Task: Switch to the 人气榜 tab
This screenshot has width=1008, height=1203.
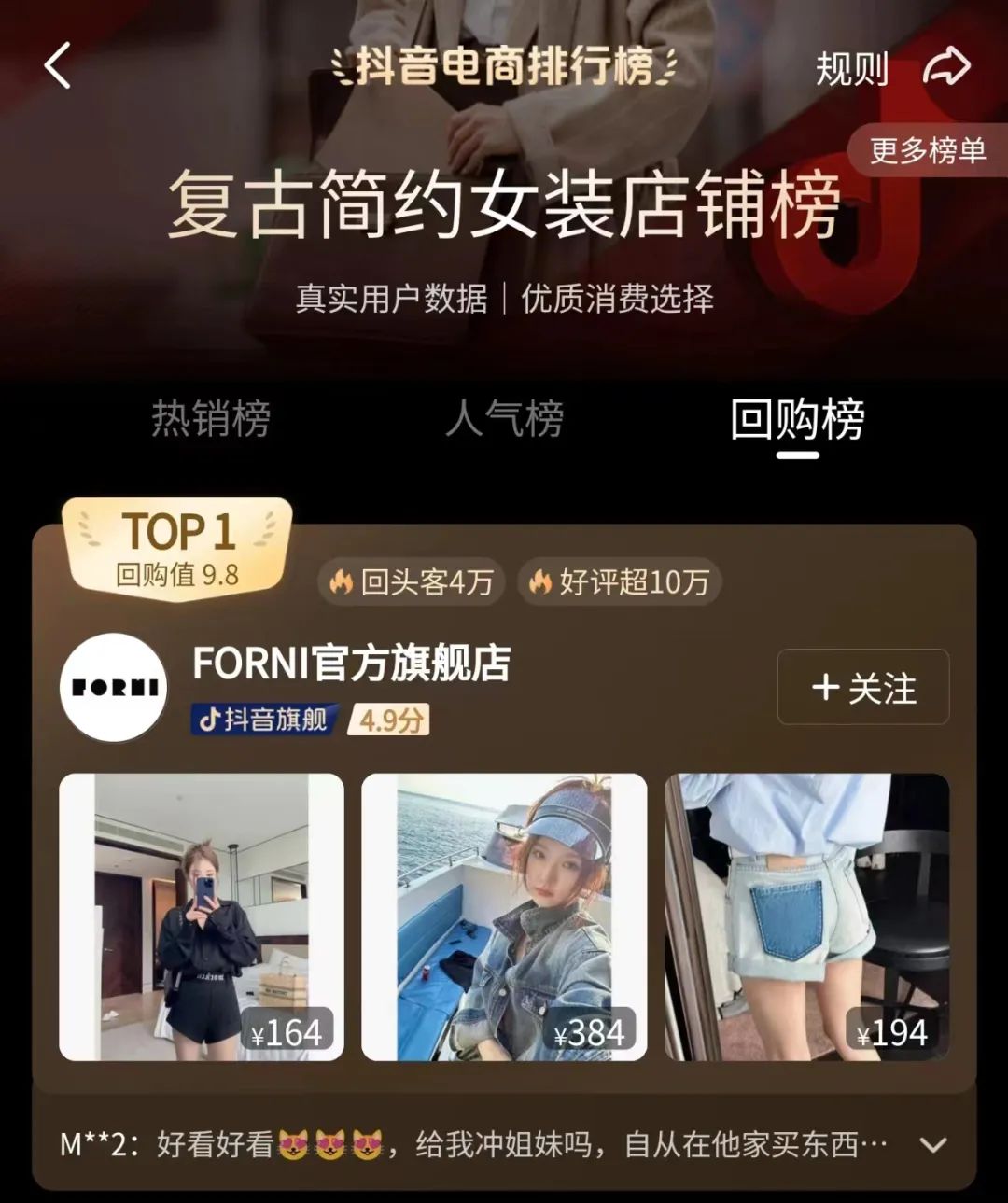Action: 504,418
